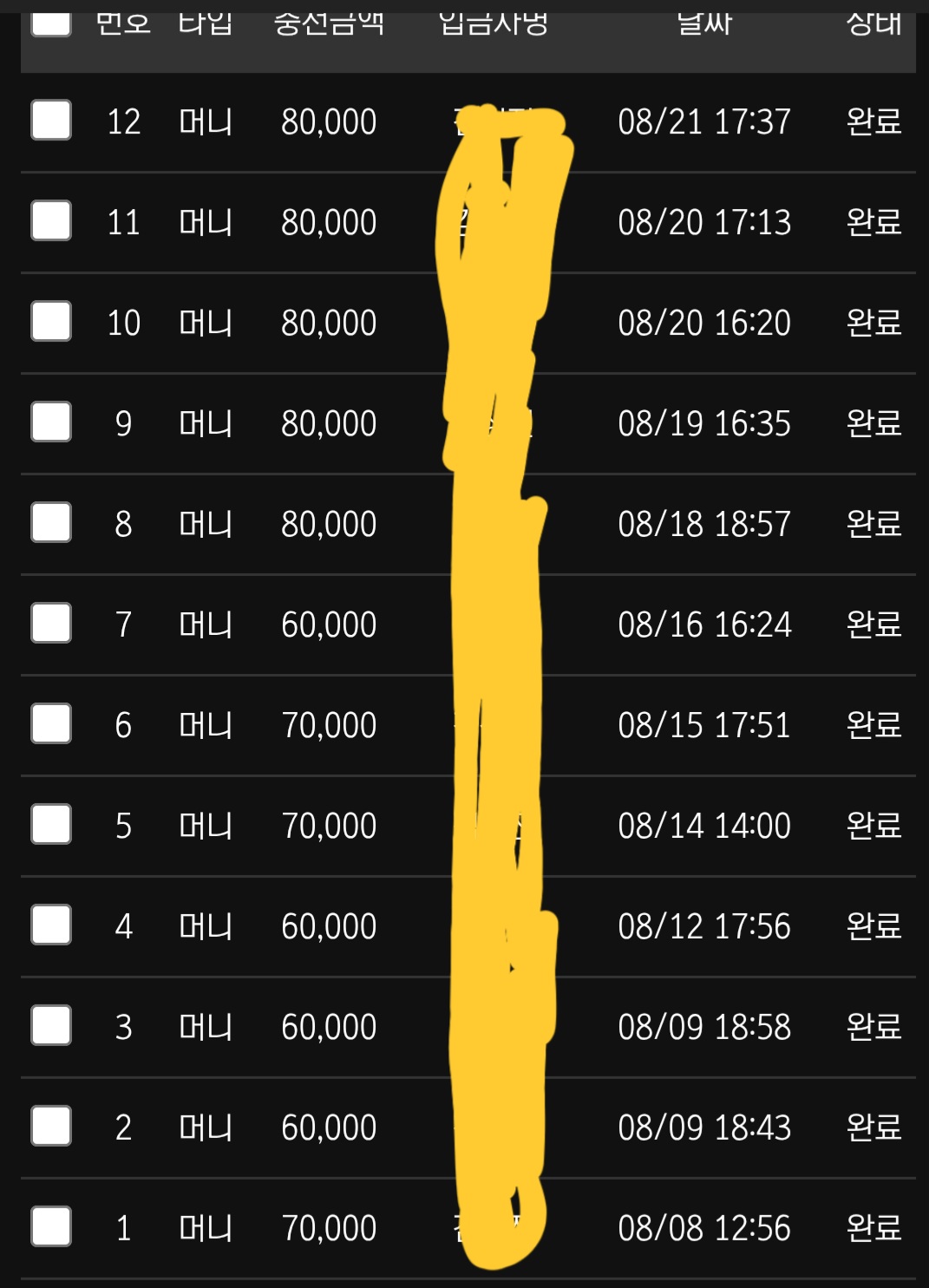929x1288 pixels.
Task: Tick the checkbox for row 10
Action: (51, 322)
